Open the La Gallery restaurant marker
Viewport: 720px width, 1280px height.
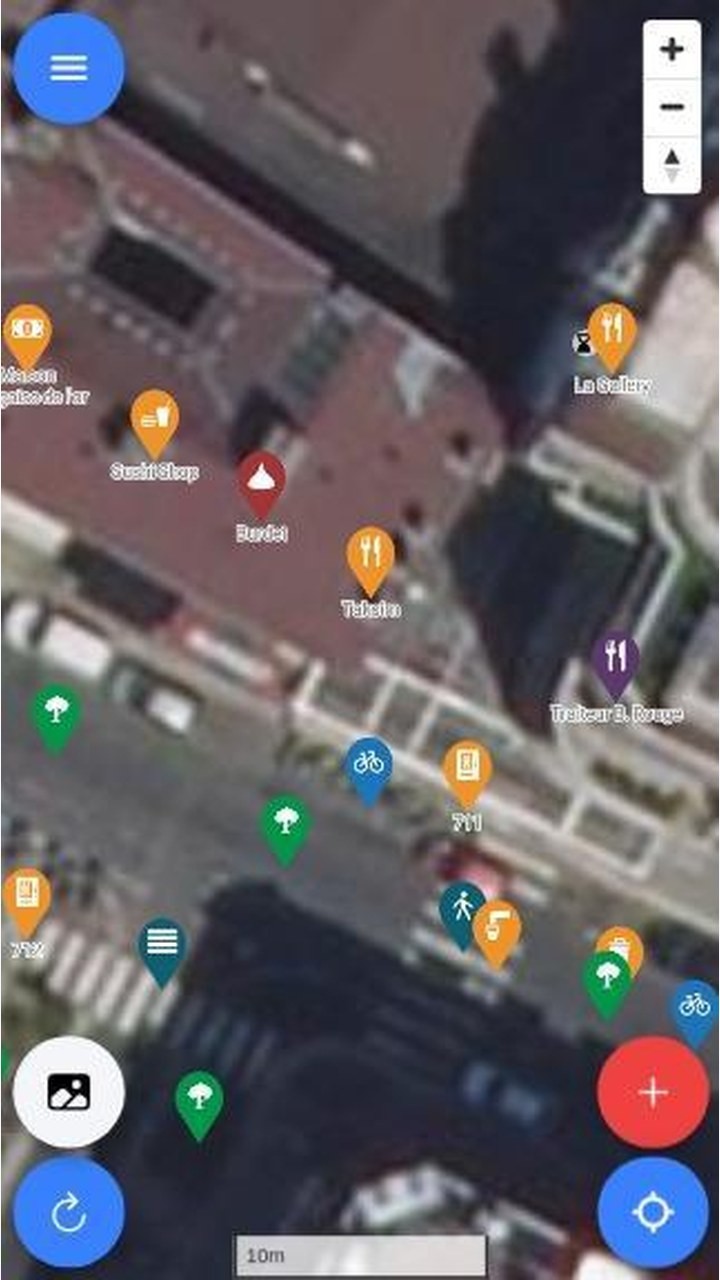612,338
